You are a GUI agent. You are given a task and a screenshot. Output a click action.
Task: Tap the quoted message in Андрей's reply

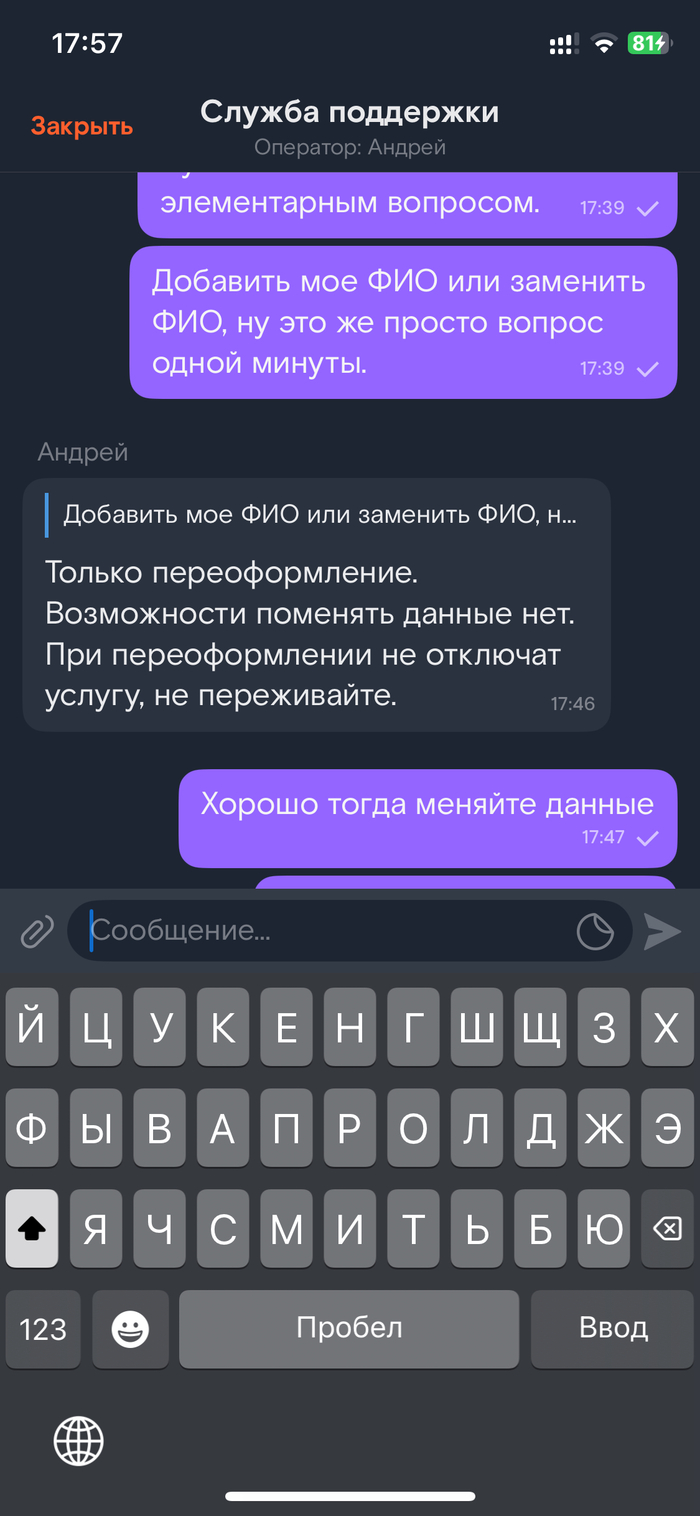318,516
